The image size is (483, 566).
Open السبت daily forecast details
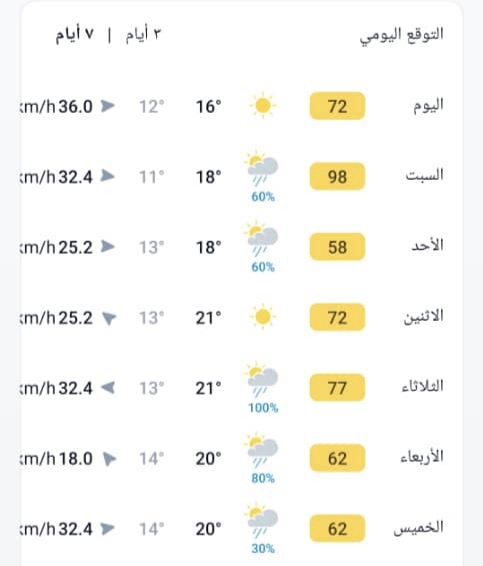click(x=242, y=176)
